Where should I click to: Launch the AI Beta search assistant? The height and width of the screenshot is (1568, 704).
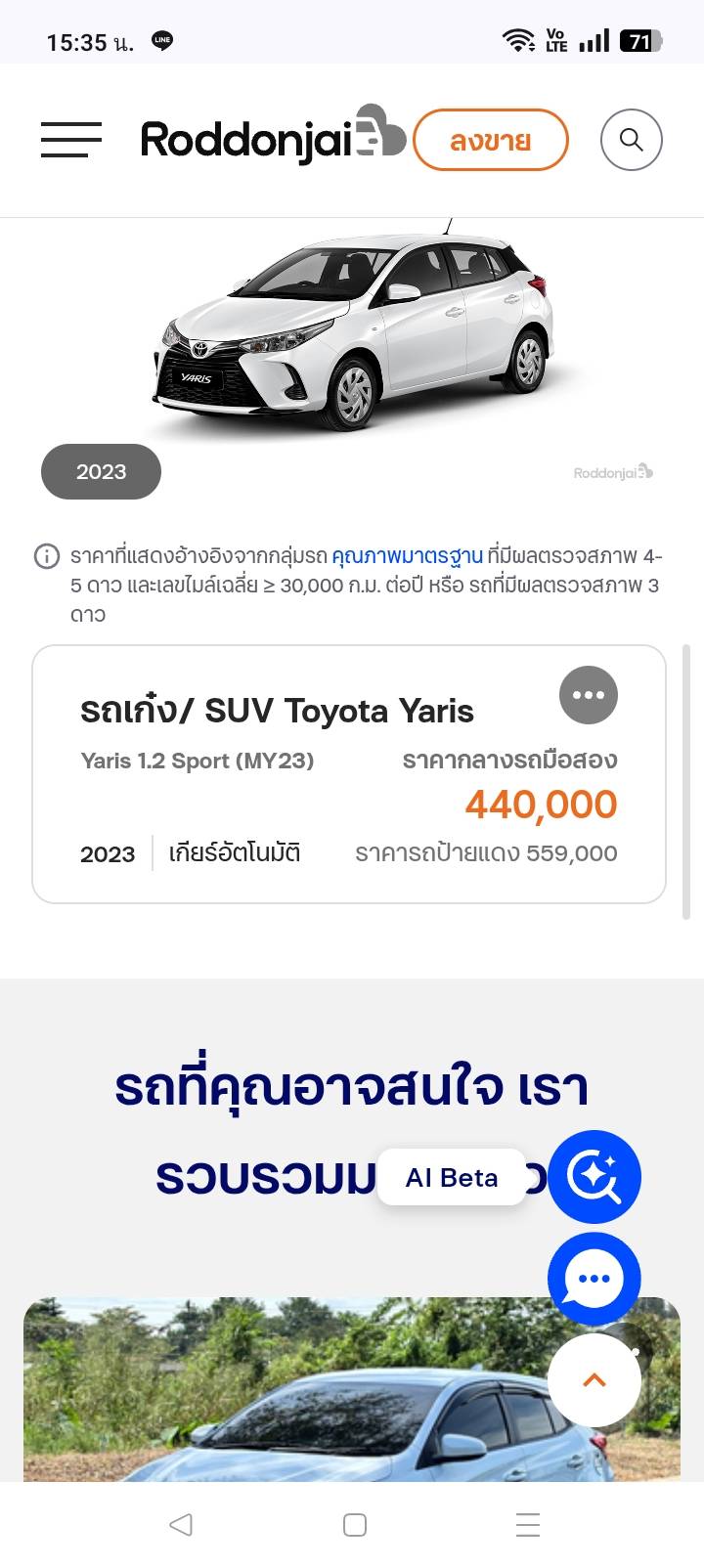pos(594,1176)
